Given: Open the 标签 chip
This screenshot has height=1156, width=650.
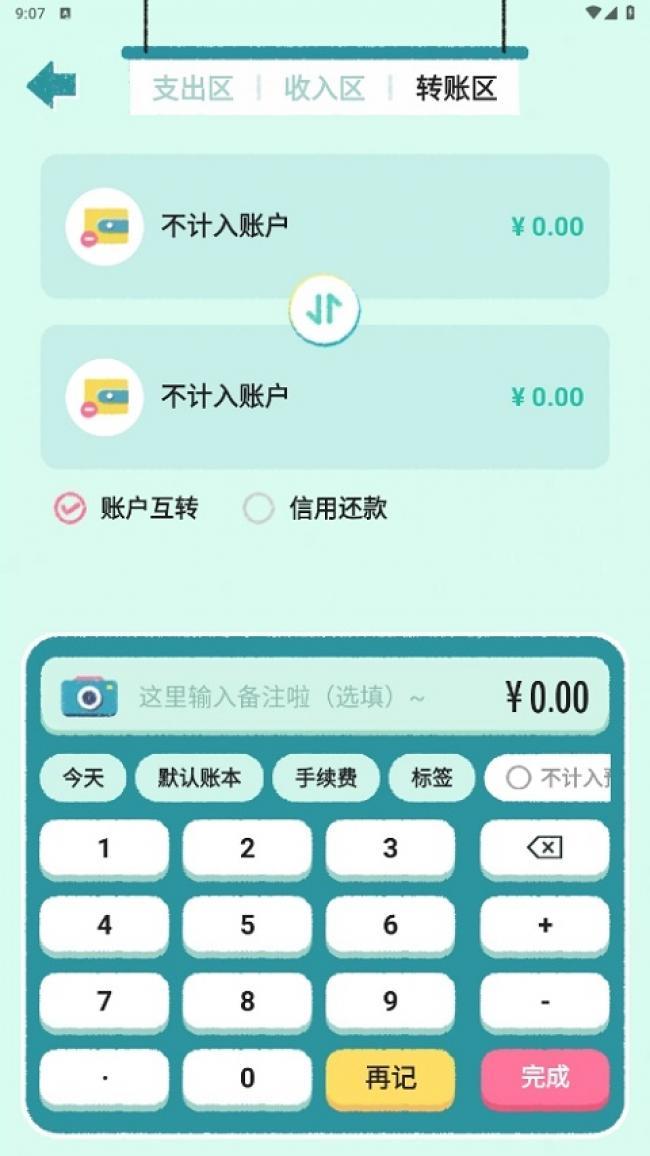Looking at the screenshot, I should (x=431, y=777).
